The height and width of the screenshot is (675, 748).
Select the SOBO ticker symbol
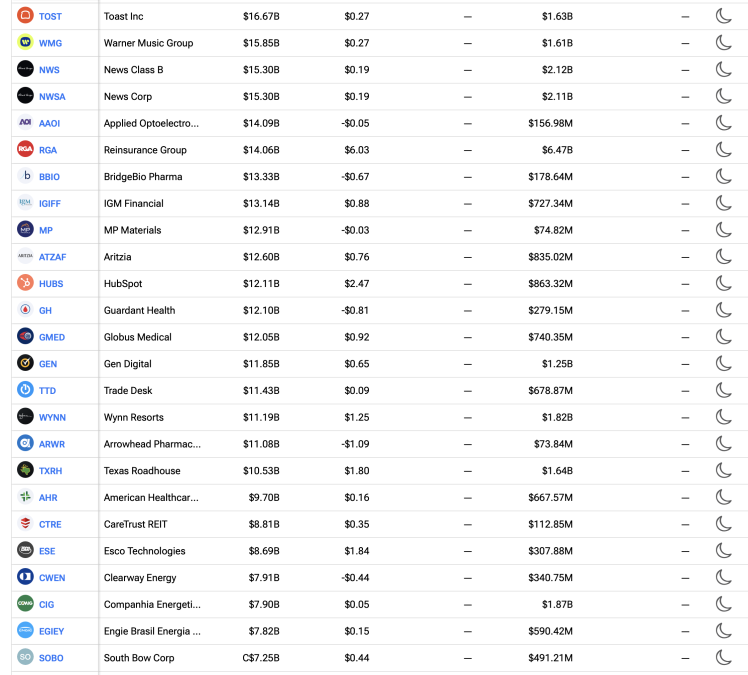tap(51, 657)
